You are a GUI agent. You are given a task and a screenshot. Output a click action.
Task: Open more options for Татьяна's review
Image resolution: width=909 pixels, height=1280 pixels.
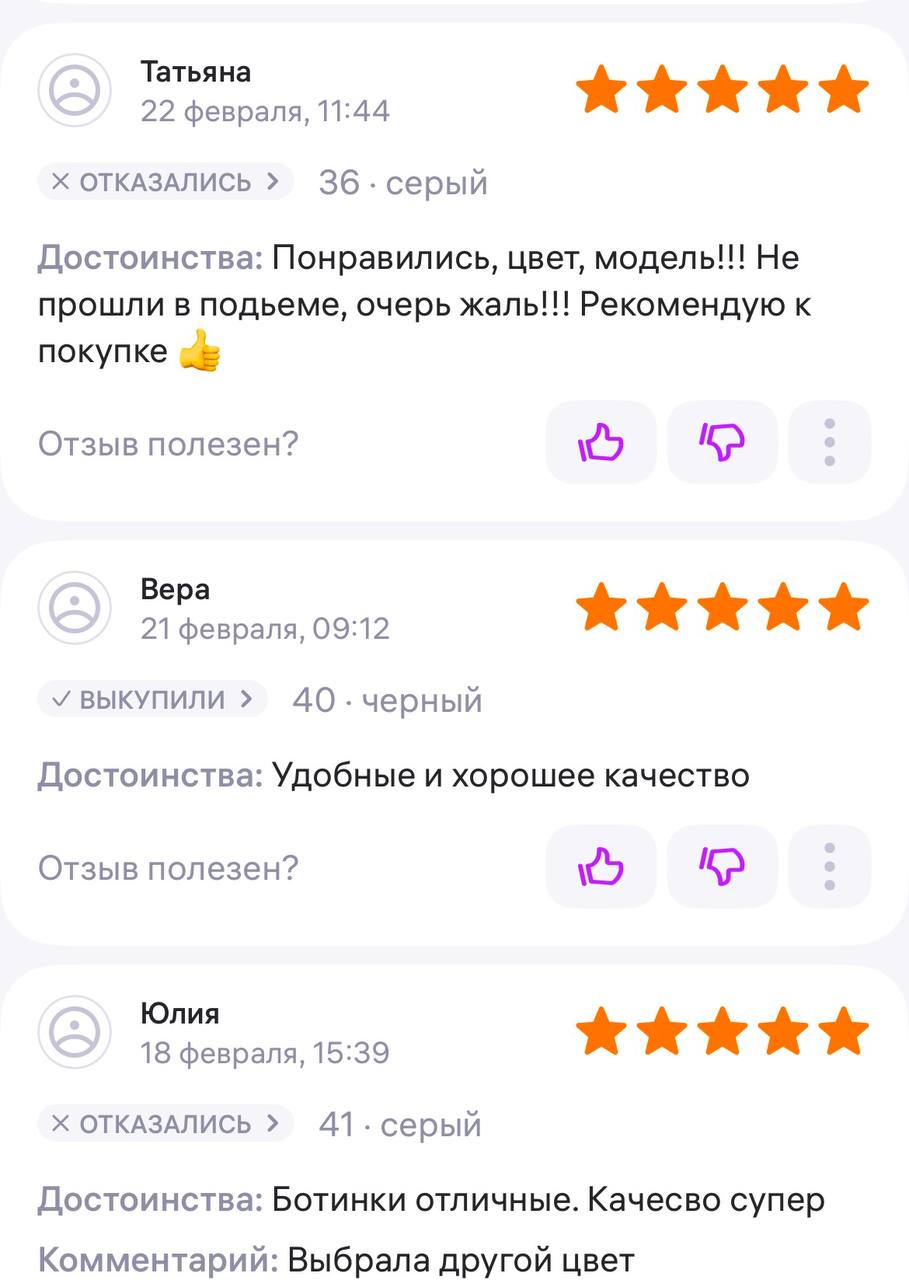(x=829, y=442)
